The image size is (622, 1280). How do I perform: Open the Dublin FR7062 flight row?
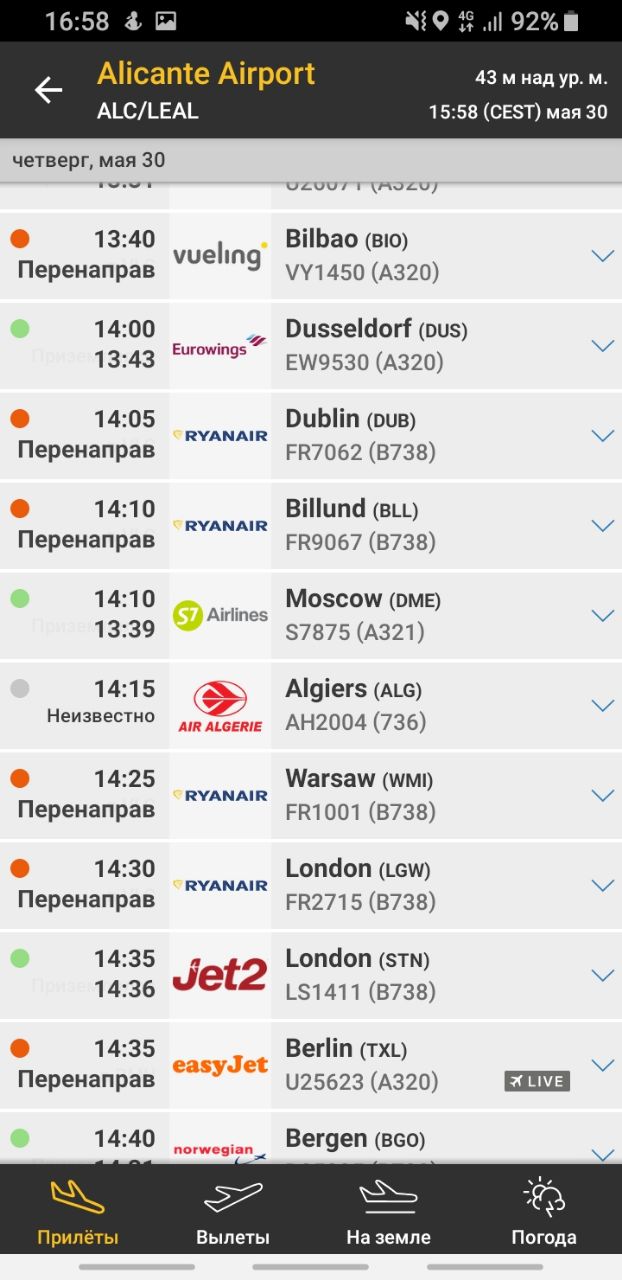pos(311,435)
